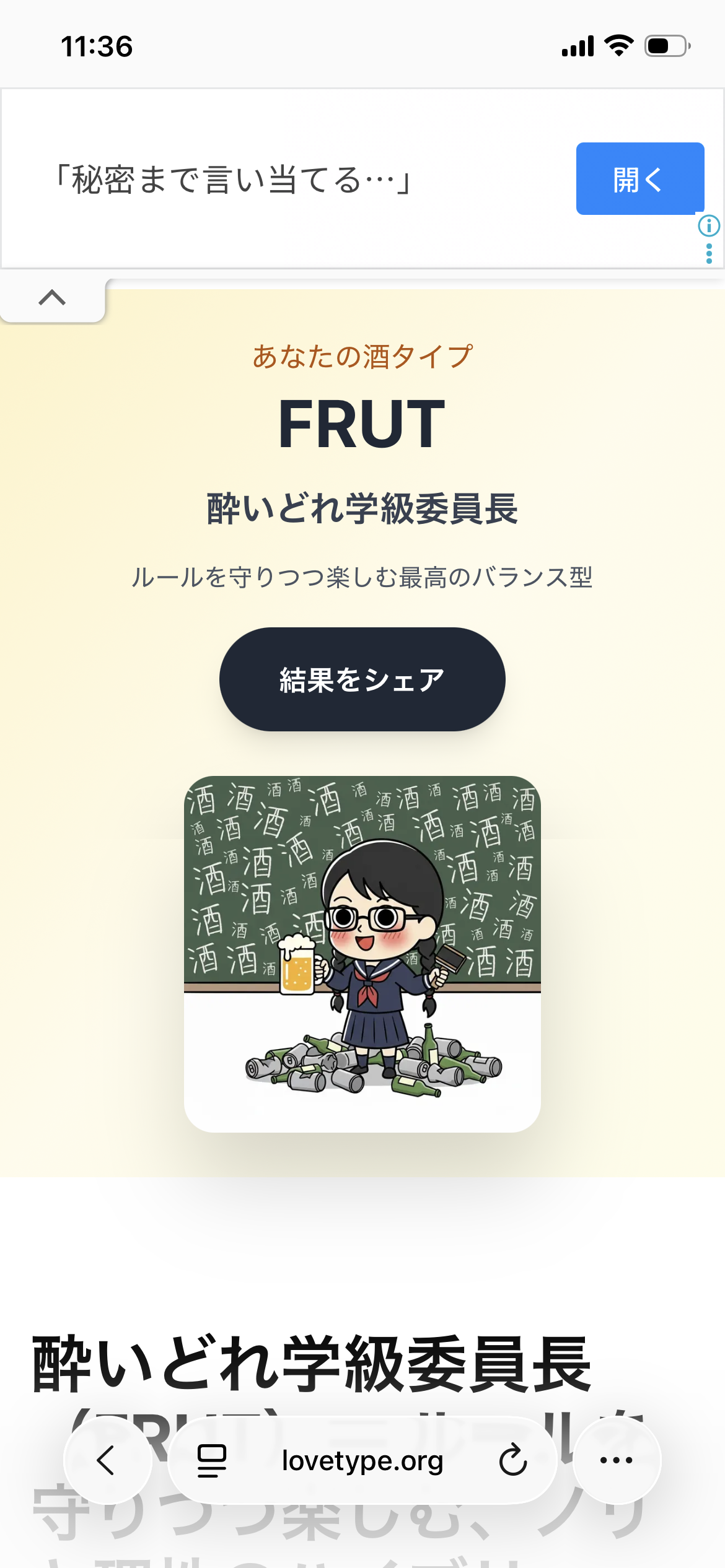Open the page reader menu icon
Viewport: 725px width, 1568px height.
tap(211, 1460)
